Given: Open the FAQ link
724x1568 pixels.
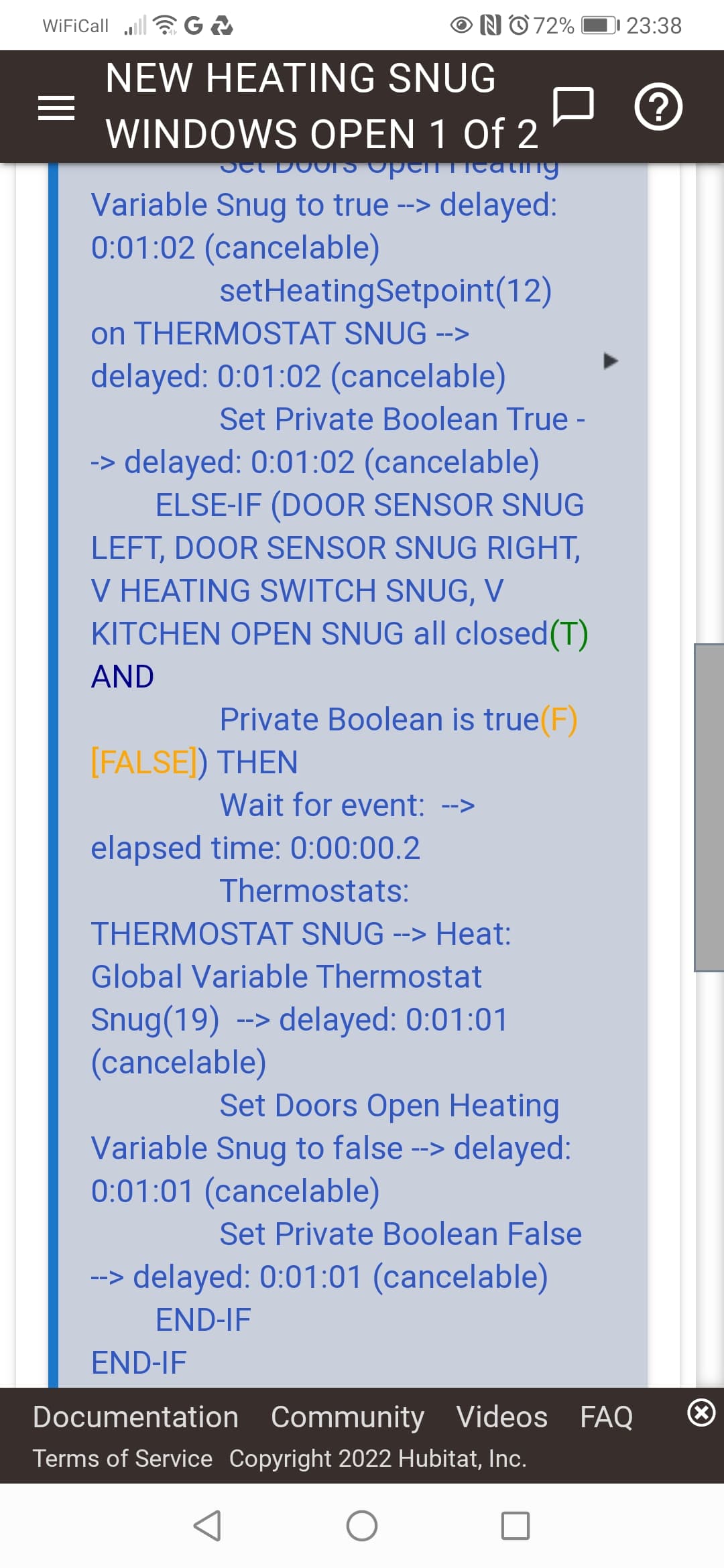Looking at the screenshot, I should [607, 1417].
